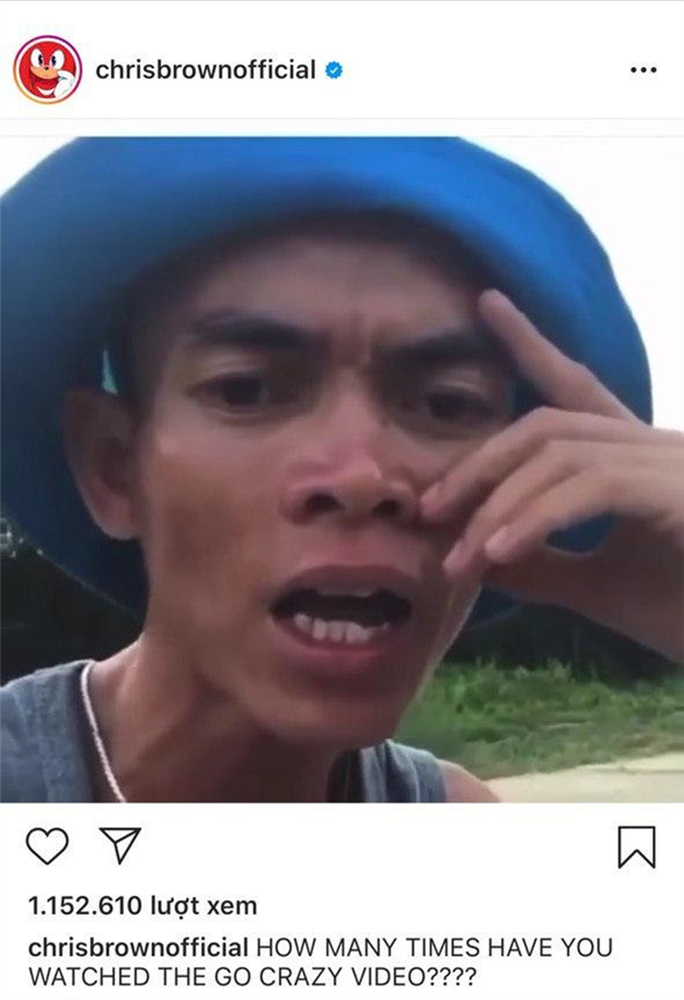Viewport: 684px width, 1000px height.
Task: Share the post via paper plane icon
Action: click(x=120, y=845)
